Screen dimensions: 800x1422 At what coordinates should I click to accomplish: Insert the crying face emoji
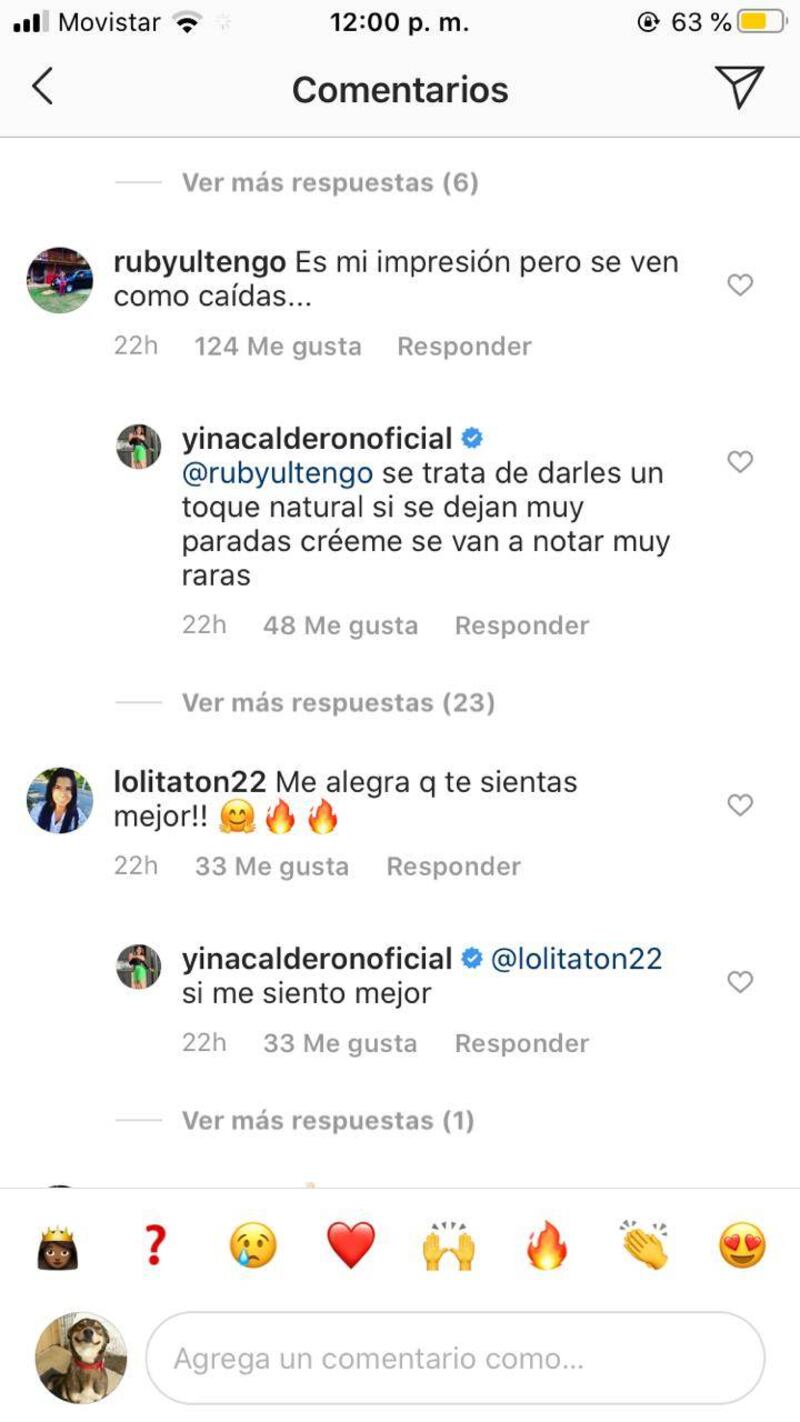252,1246
